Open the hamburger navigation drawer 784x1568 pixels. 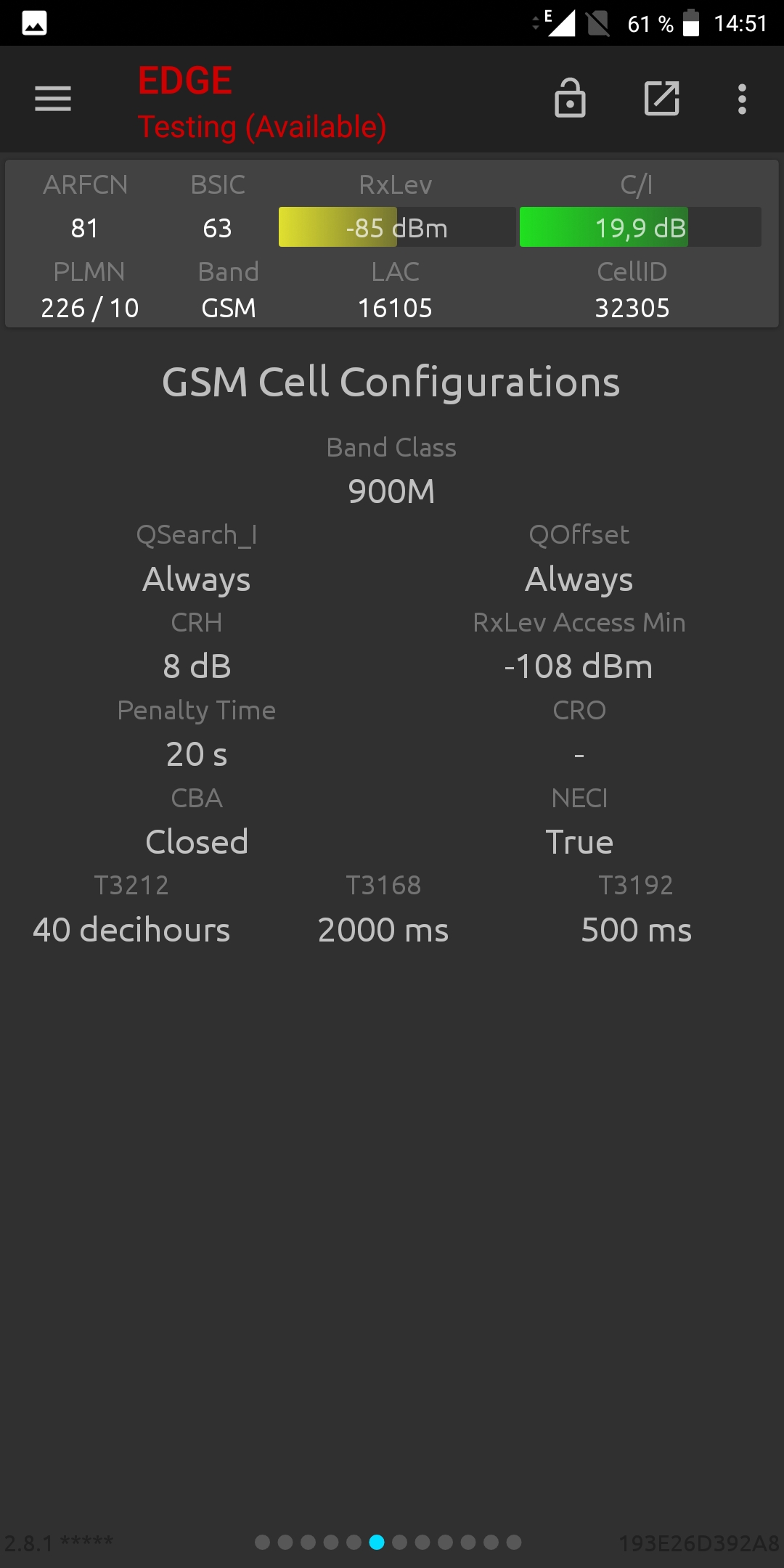53,99
